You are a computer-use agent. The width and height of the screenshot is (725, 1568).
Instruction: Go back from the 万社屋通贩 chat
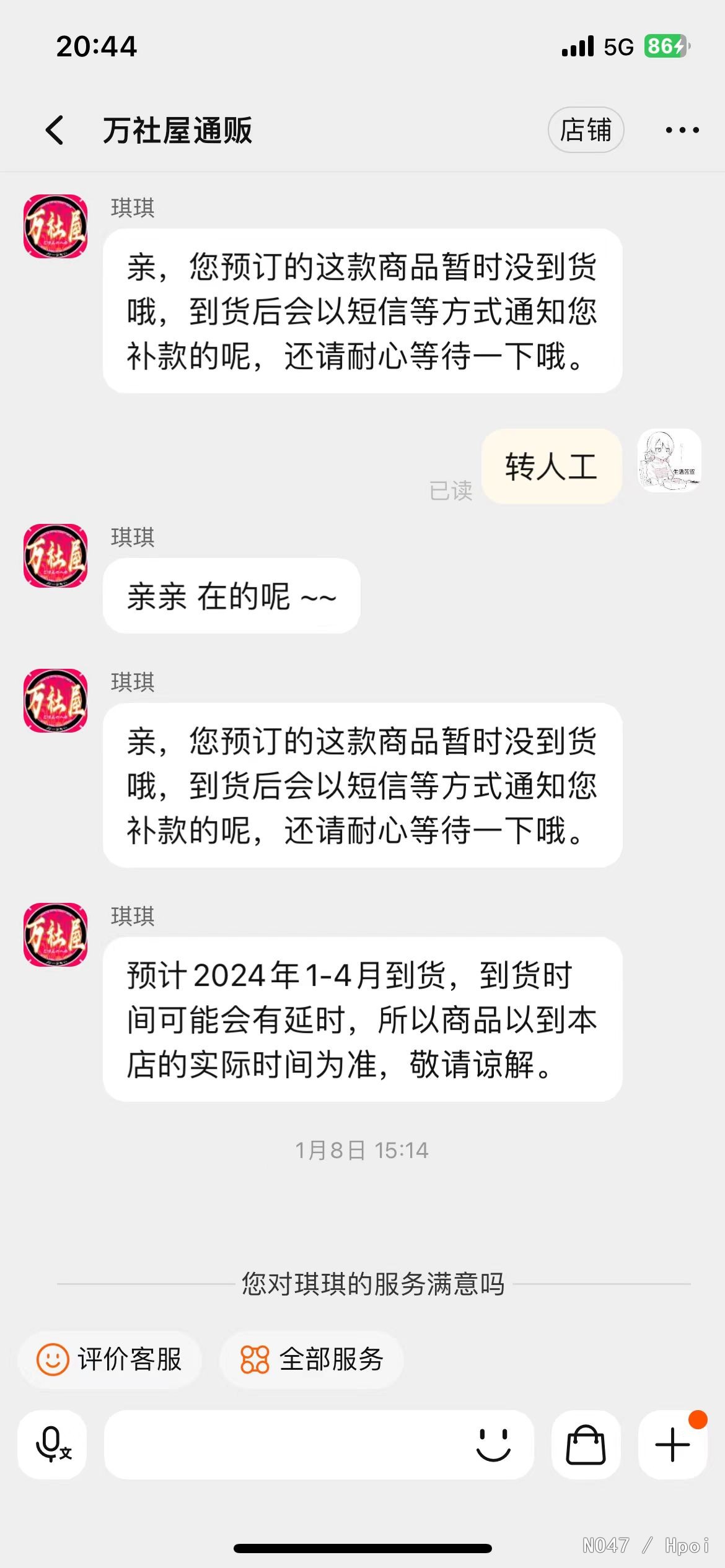pyautogui.click(x=55, y=130)
